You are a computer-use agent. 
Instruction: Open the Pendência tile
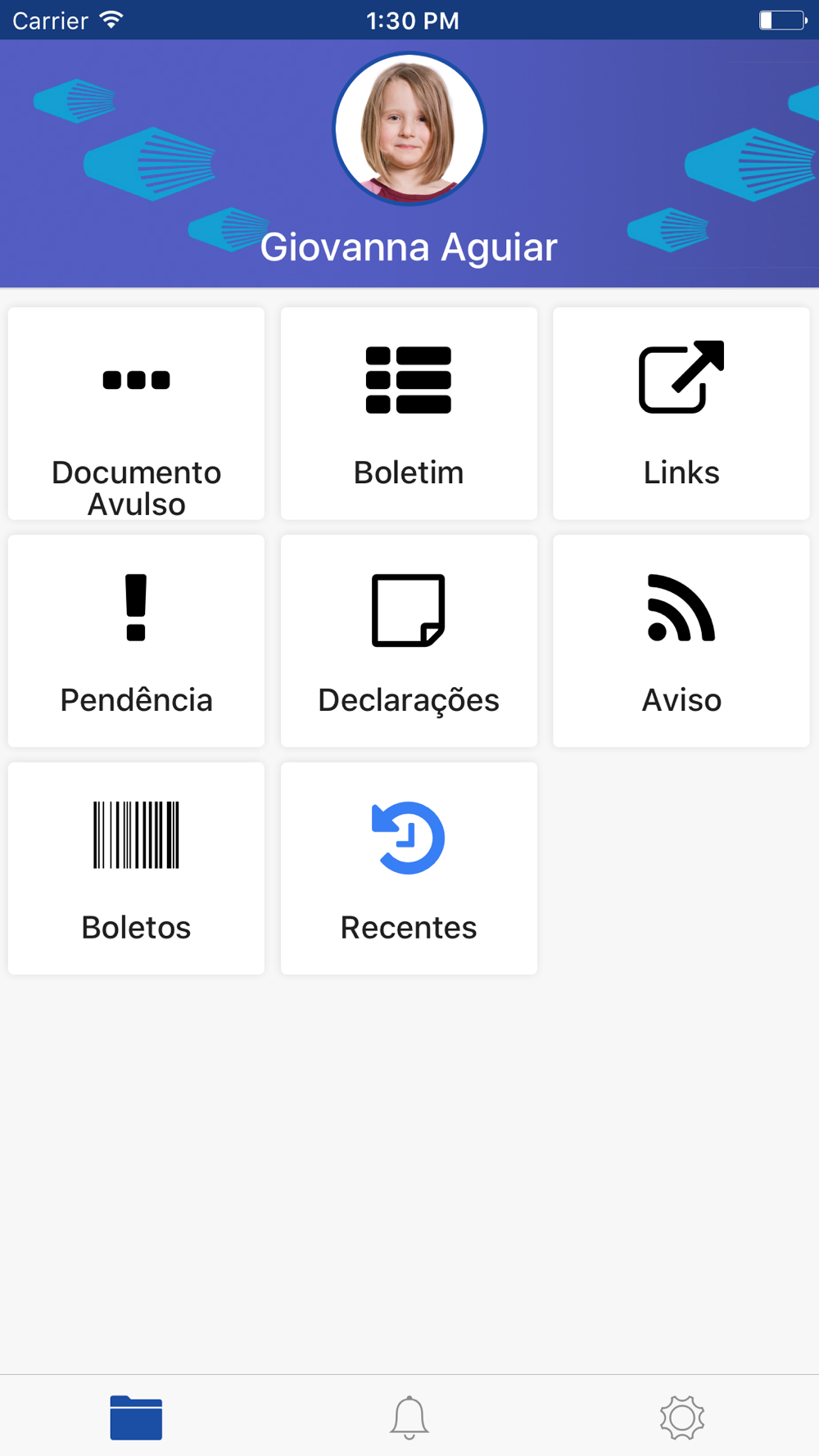(x=136, y=641)
